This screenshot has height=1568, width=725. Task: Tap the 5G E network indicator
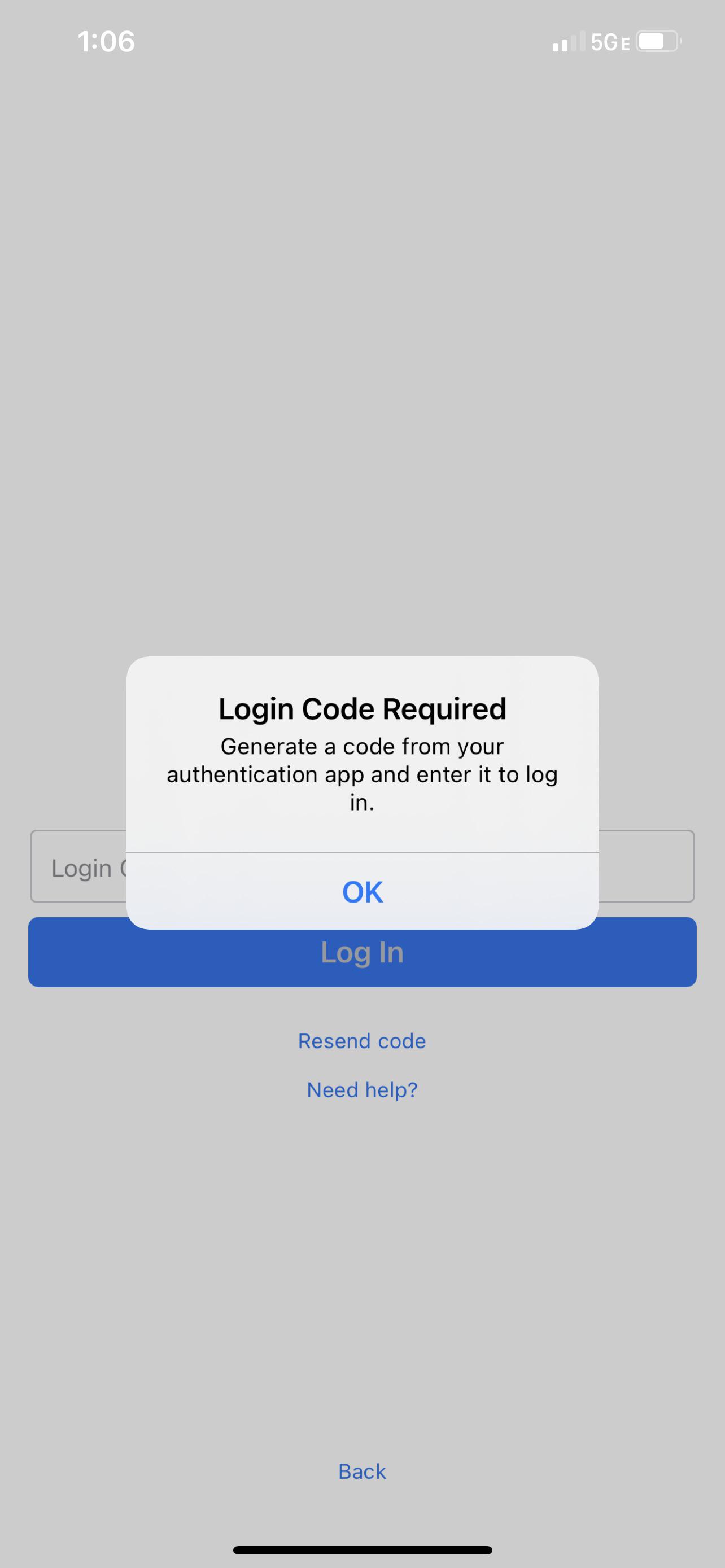608,41
